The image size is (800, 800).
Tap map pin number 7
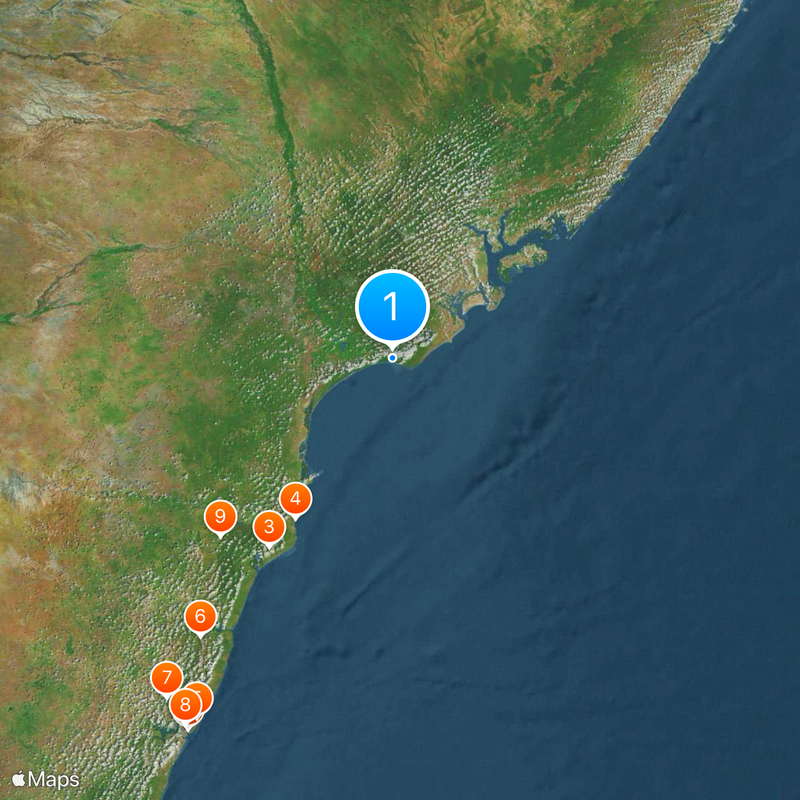[x=166, y=678]
